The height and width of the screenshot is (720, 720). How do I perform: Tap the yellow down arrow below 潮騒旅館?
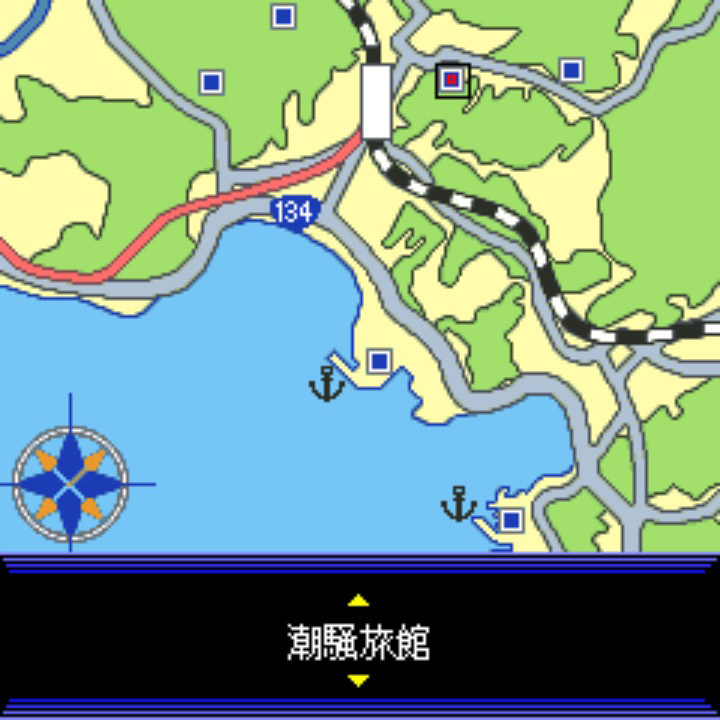[x=358, y=680]
